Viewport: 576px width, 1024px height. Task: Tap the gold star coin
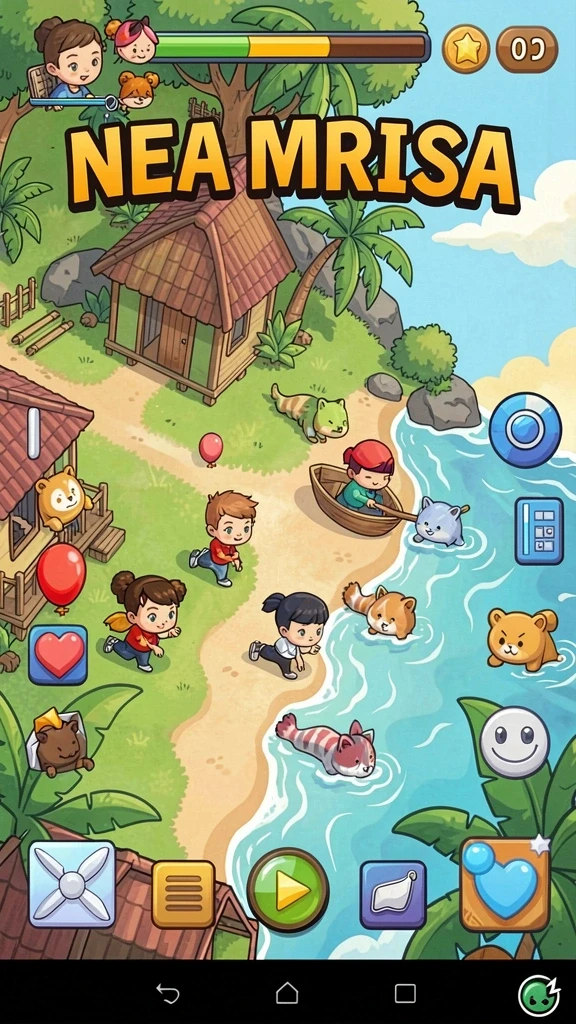tap(466, 49)
